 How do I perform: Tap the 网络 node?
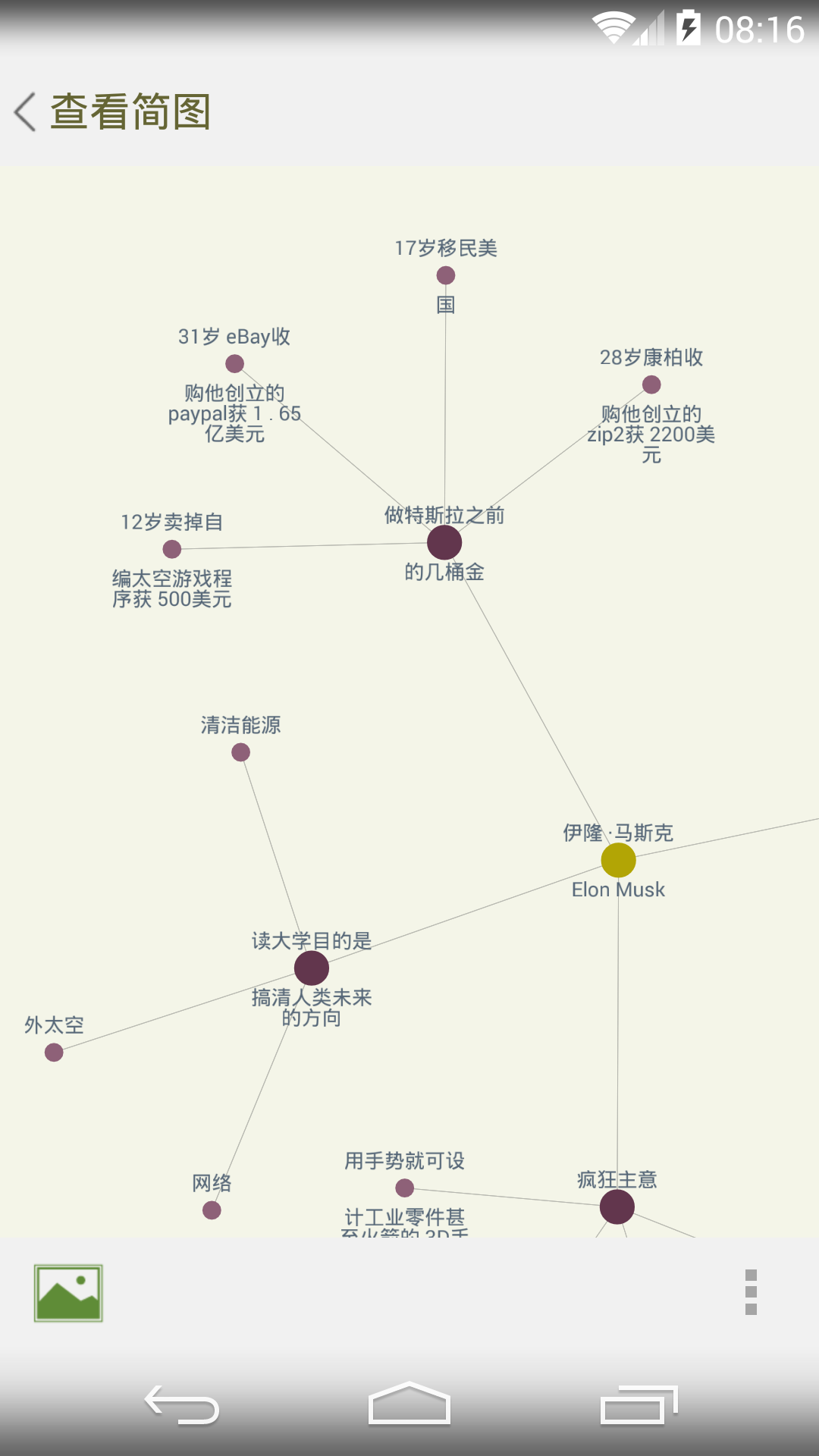point(212,1210)
